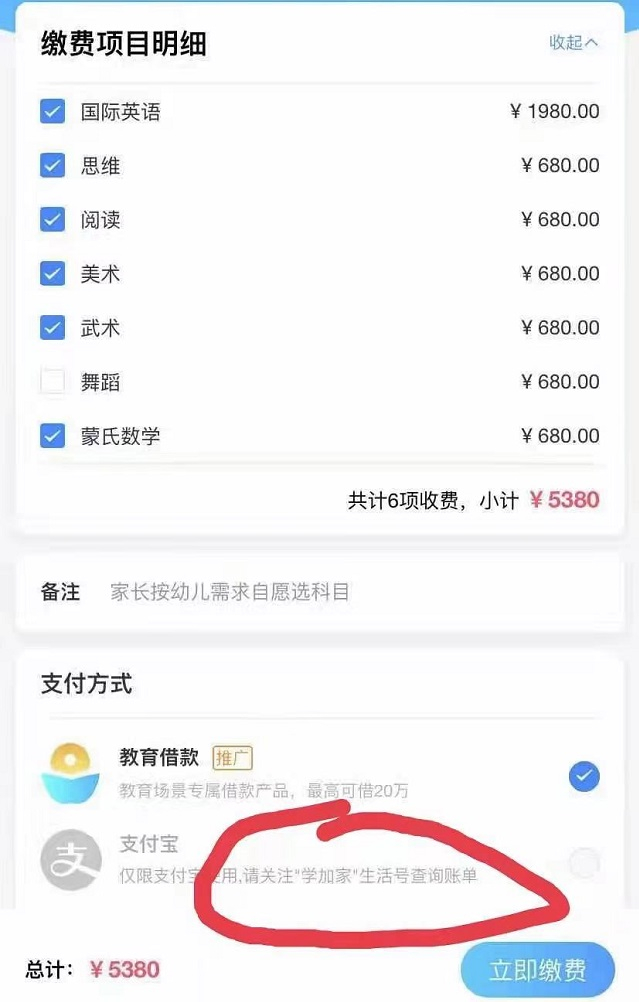Viewport: 639px width, 1002px height.
Task: Uncheck the 国际英语 fee item
Action: [x=52, y=111]
